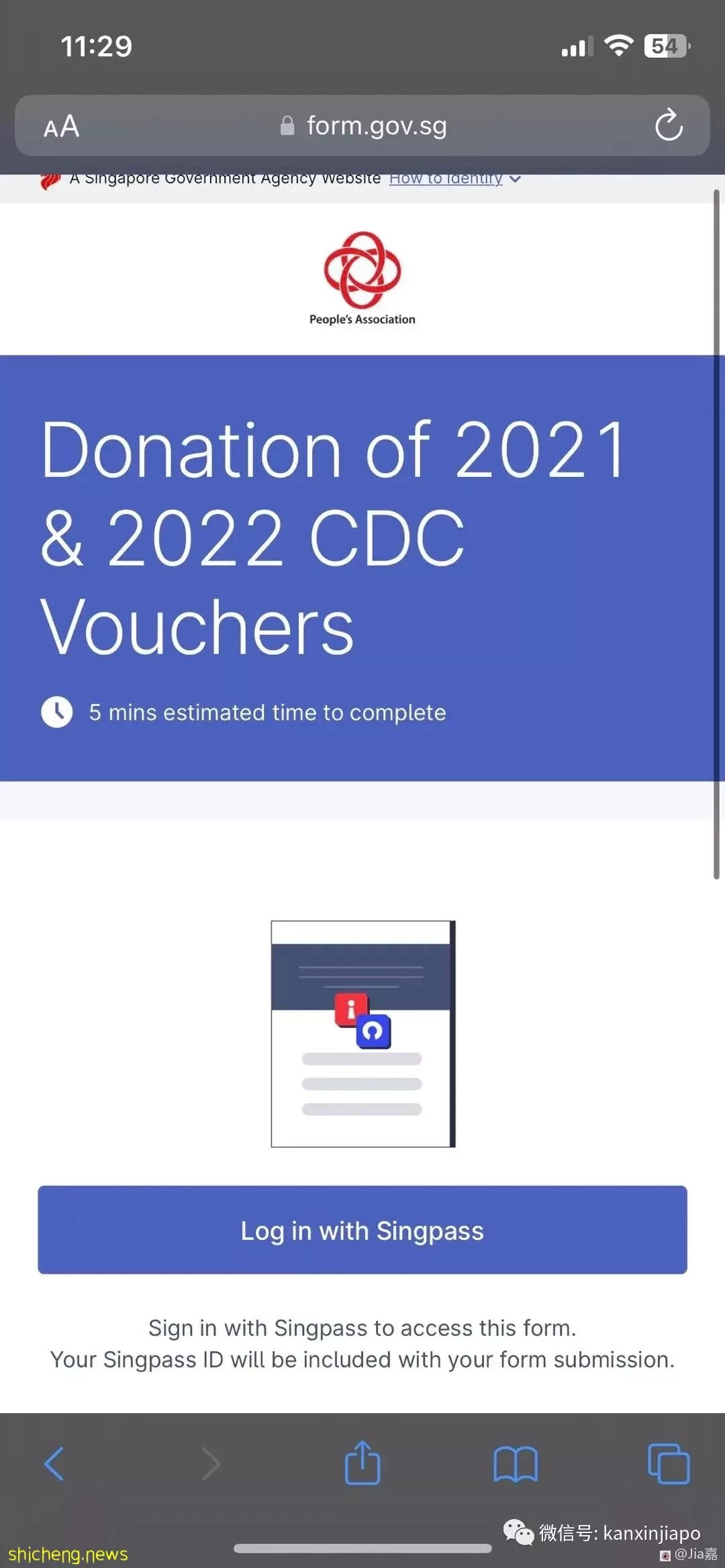Show all open browser tabs
This screenshot has height=1568, width=725.
669,1463
